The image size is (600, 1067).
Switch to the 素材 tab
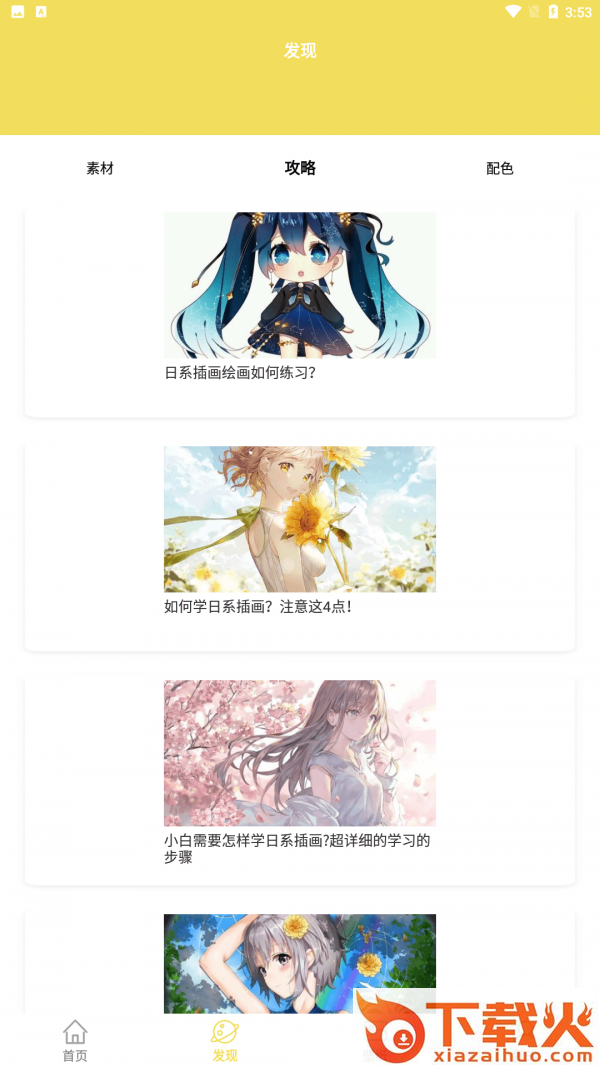click(x=100, y=168)
